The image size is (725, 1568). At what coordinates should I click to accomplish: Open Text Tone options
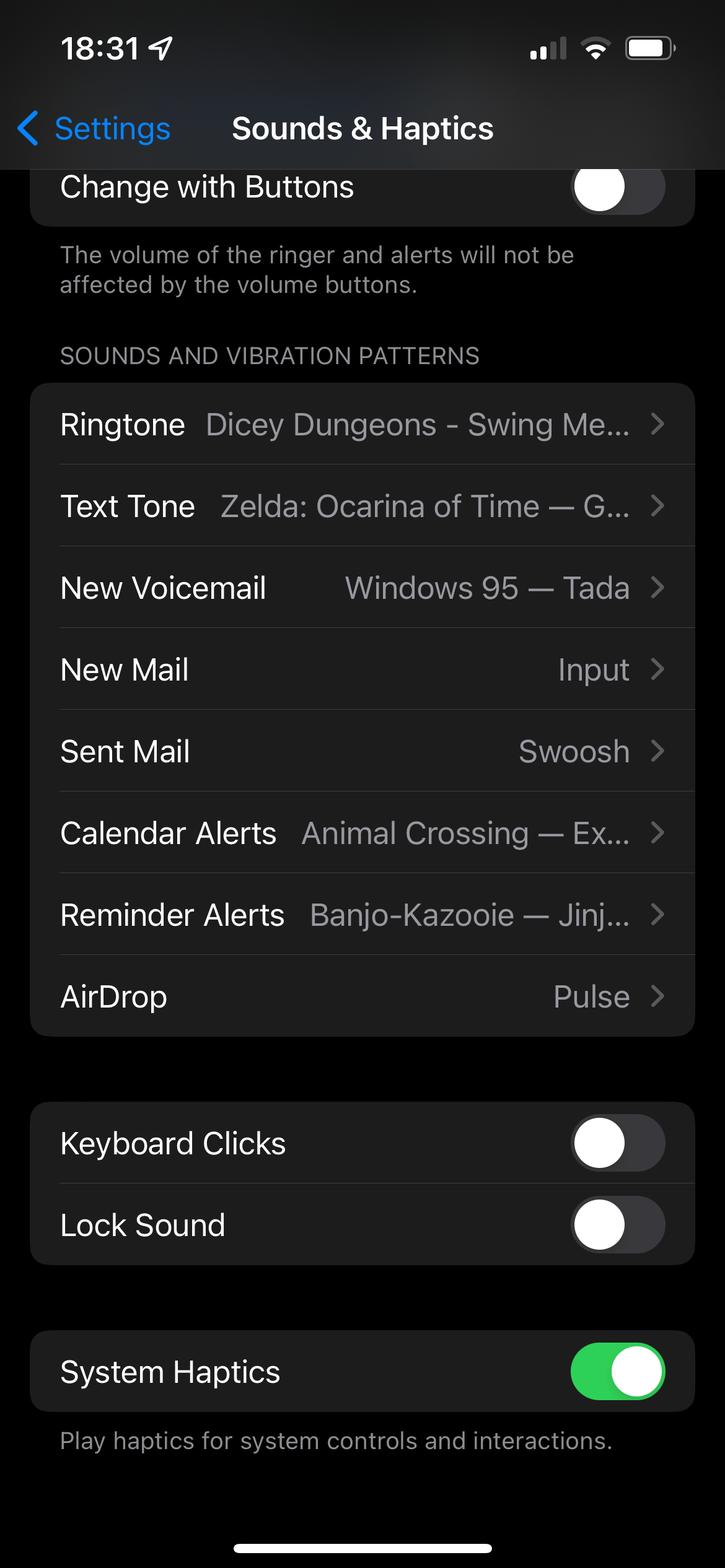pyautogui.click(x=362, y=507)
